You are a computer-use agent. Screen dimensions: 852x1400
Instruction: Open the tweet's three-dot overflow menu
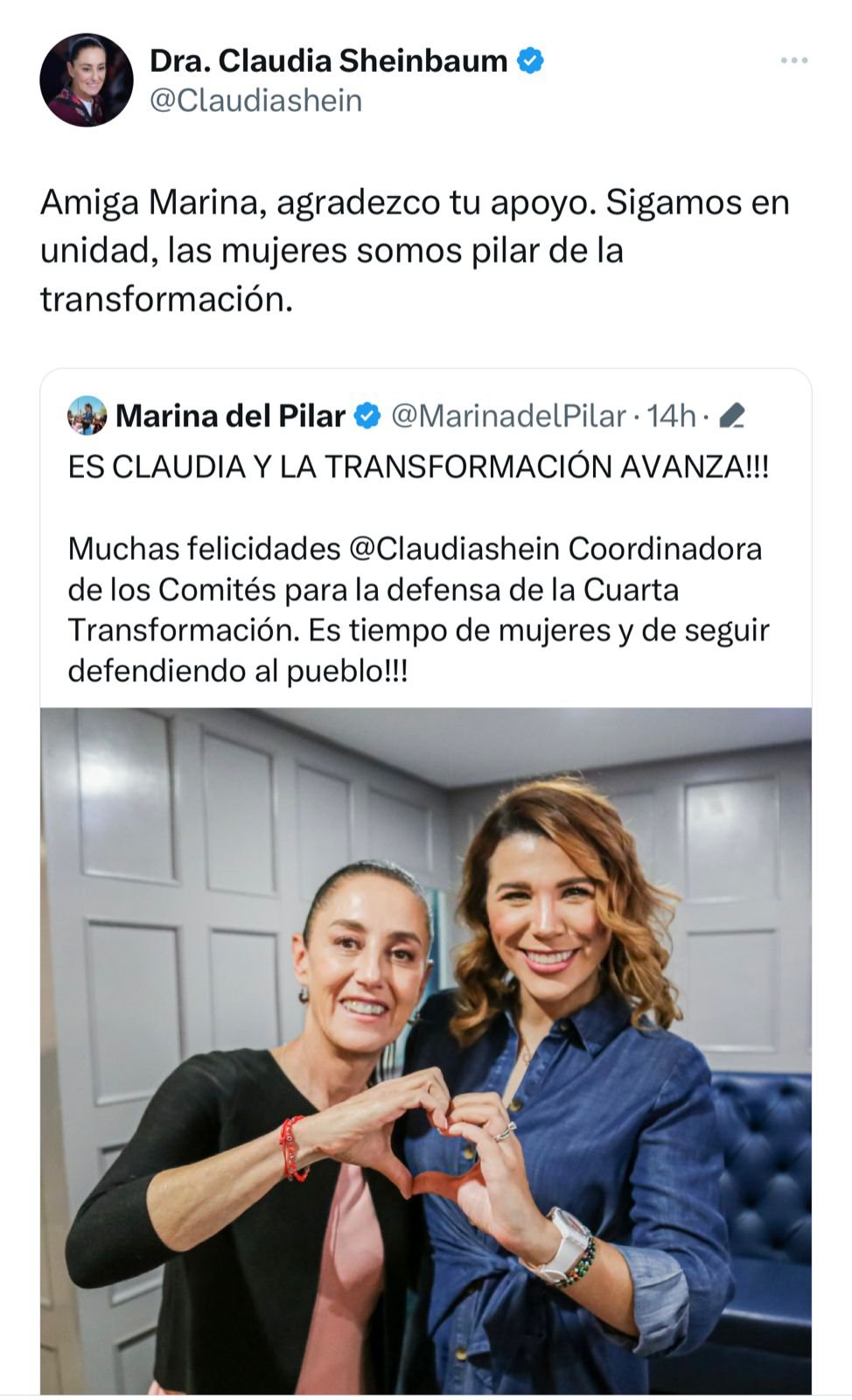point(793,60)
